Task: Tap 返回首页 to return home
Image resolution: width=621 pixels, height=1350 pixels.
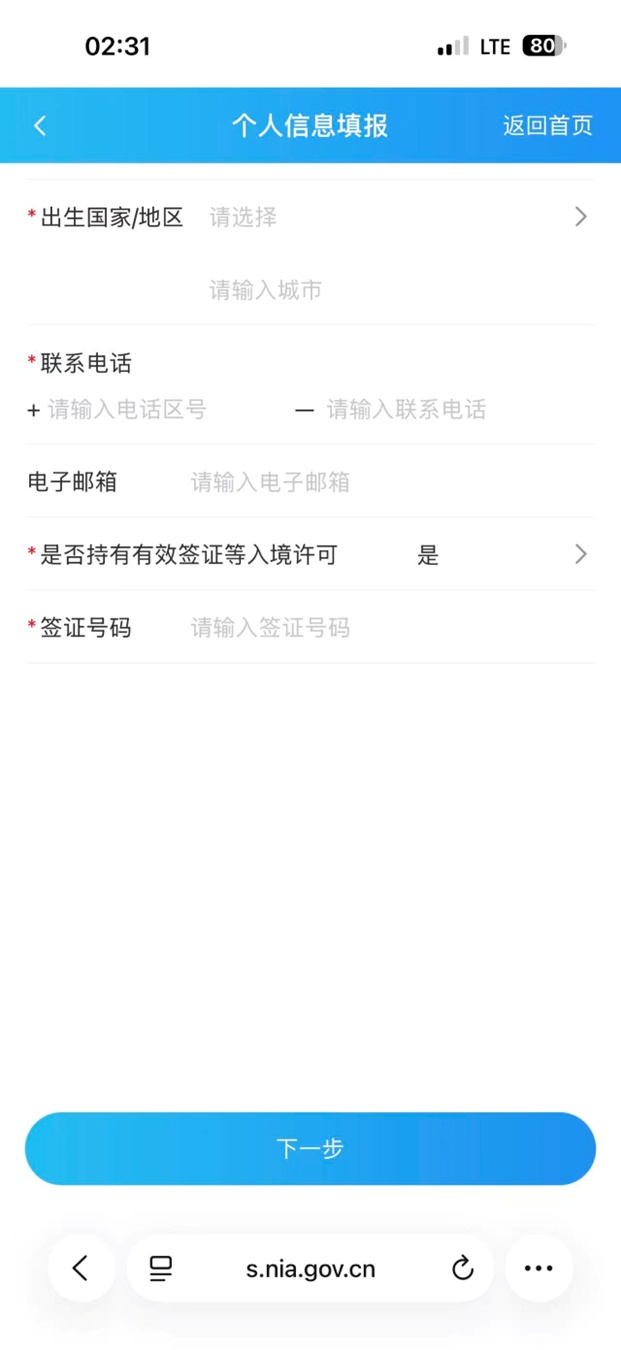Action: click(547, 125)
